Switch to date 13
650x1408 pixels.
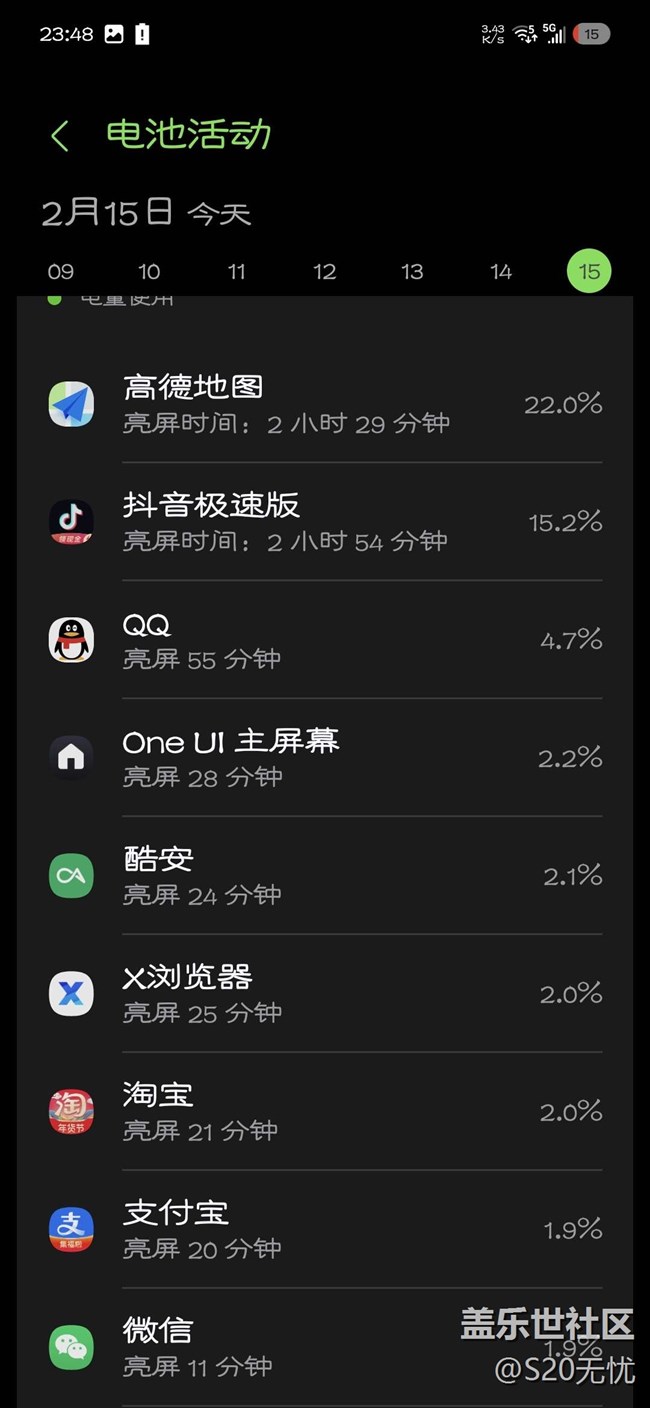coord(412,271)
